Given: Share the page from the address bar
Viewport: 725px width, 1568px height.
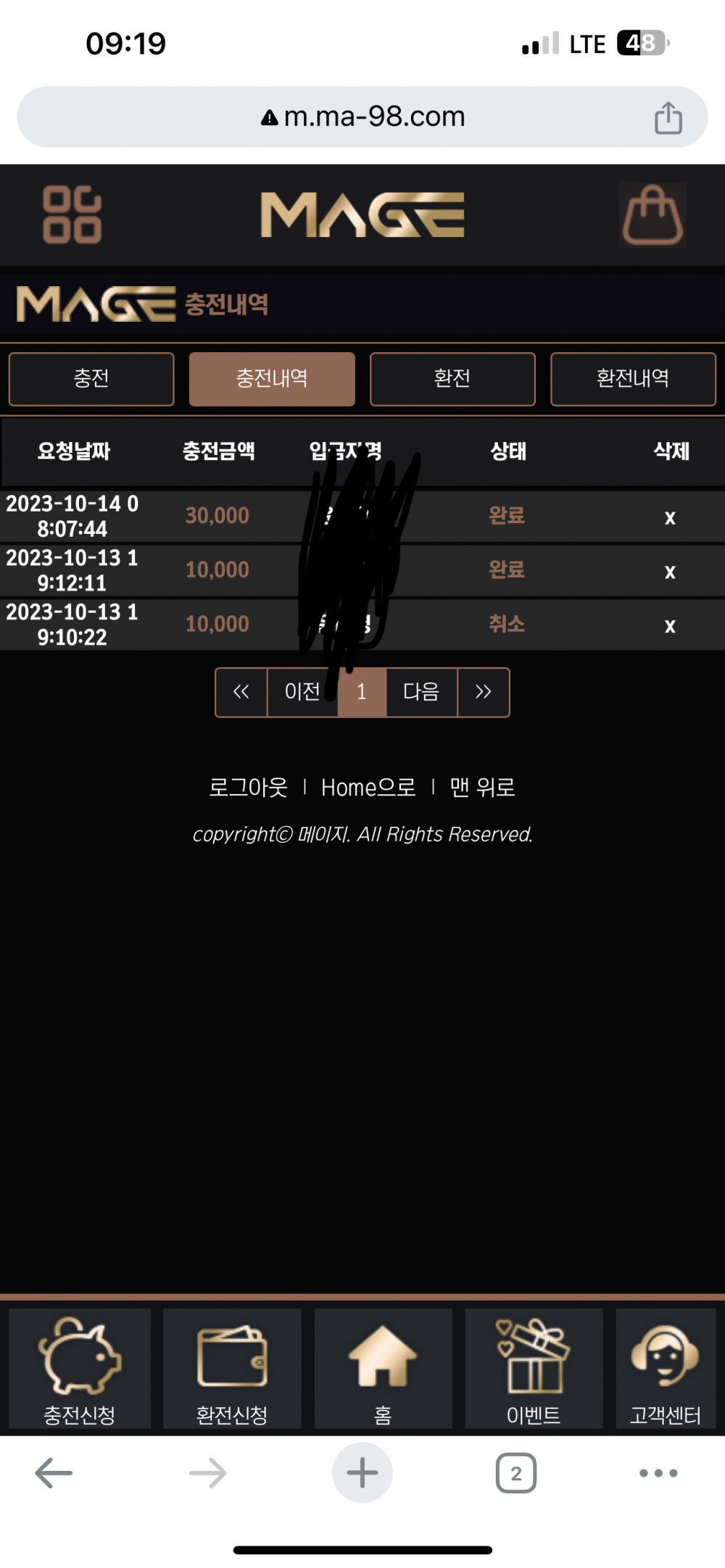Looking at the screenshot, I should [668, 117].
